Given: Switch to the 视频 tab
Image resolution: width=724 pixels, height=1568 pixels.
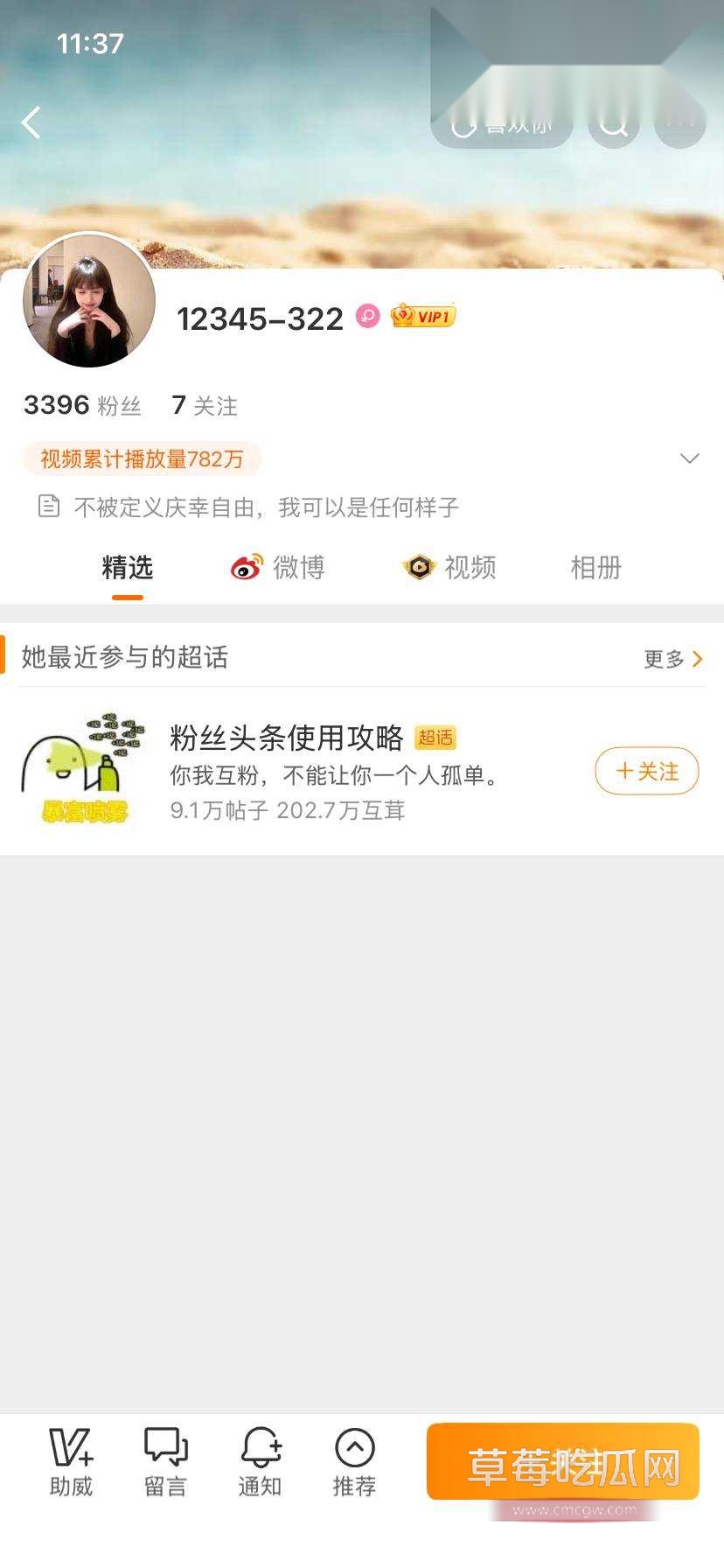Looking at the screenshot, I should coord(449,568).
